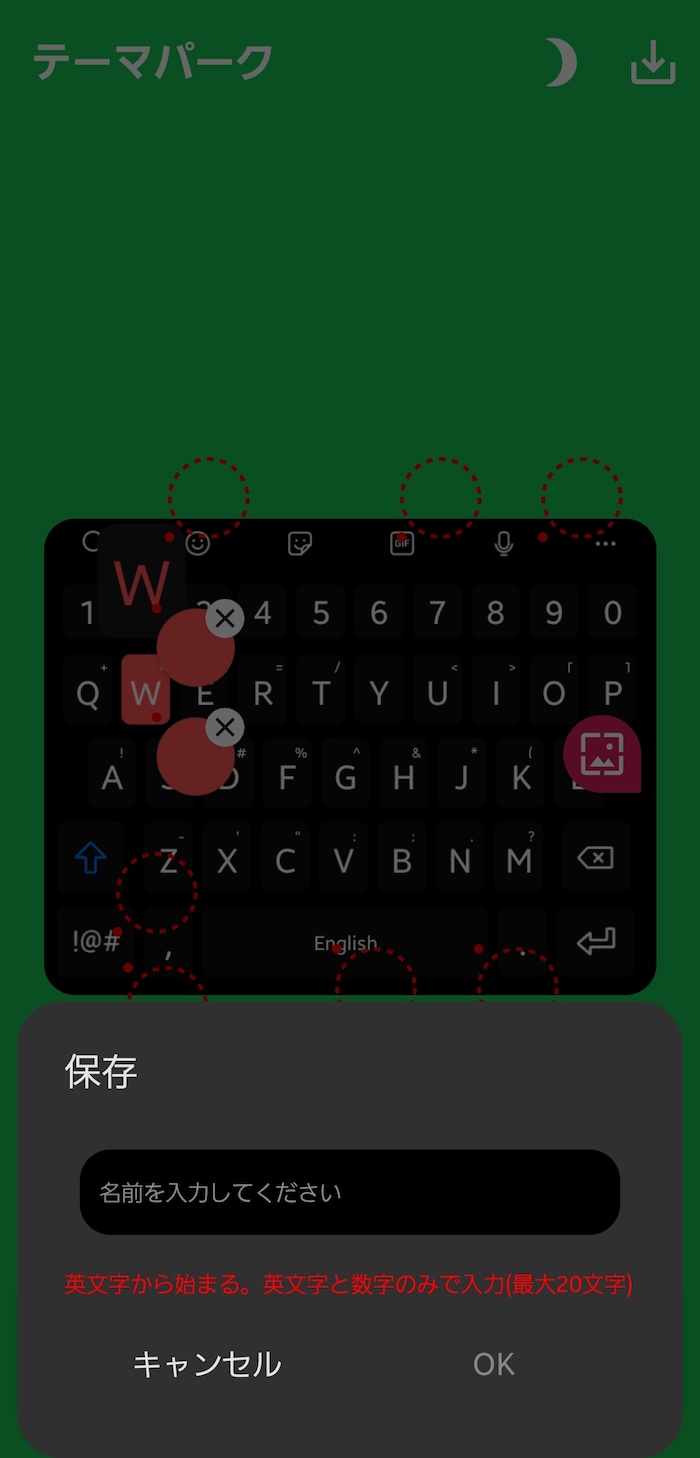Viewport: 700px width, 1458px height.
Task: Confirm save with OK
Action: pyautogui.click(x=493, y=1364)
